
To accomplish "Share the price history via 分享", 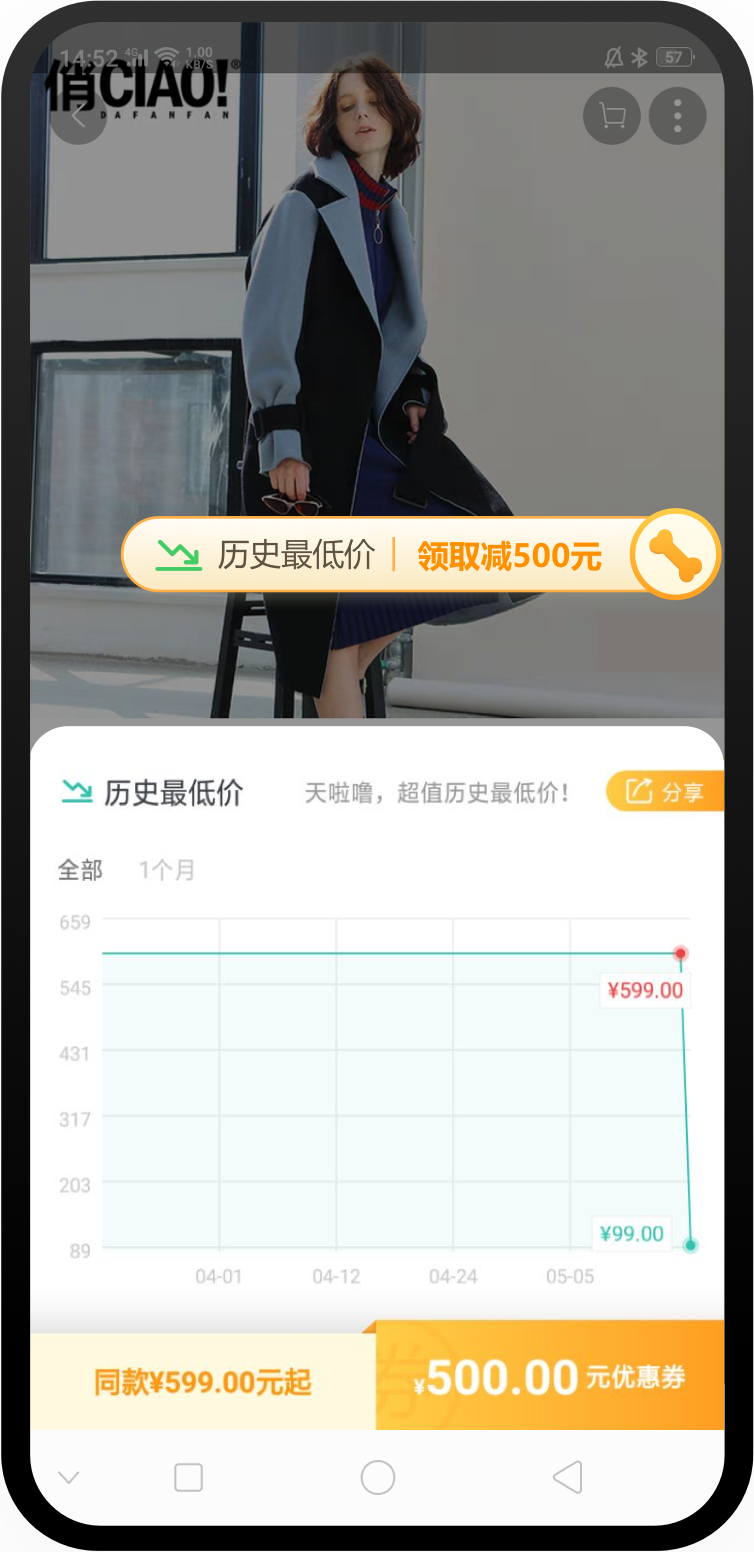I will pos(665,792).
